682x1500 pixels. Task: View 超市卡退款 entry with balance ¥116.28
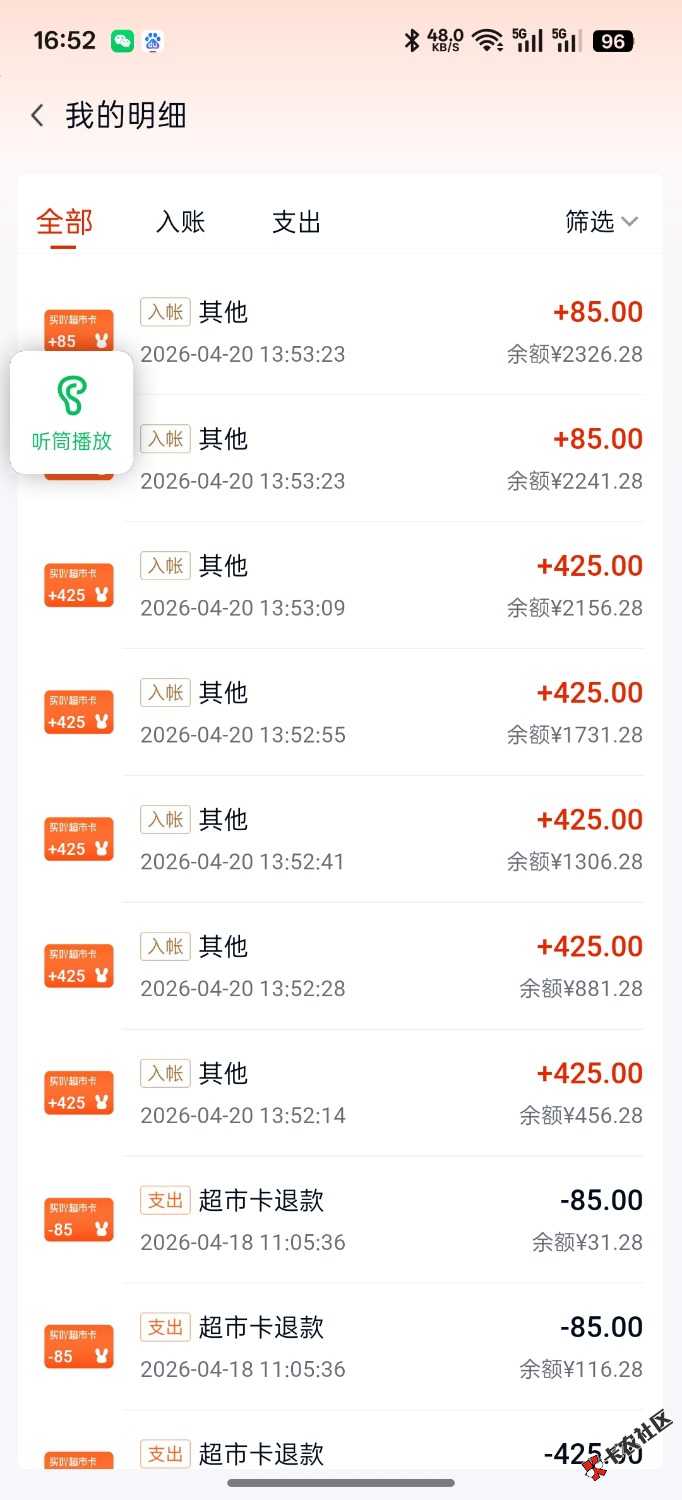pyautogui.click(x=390, y=1348)
